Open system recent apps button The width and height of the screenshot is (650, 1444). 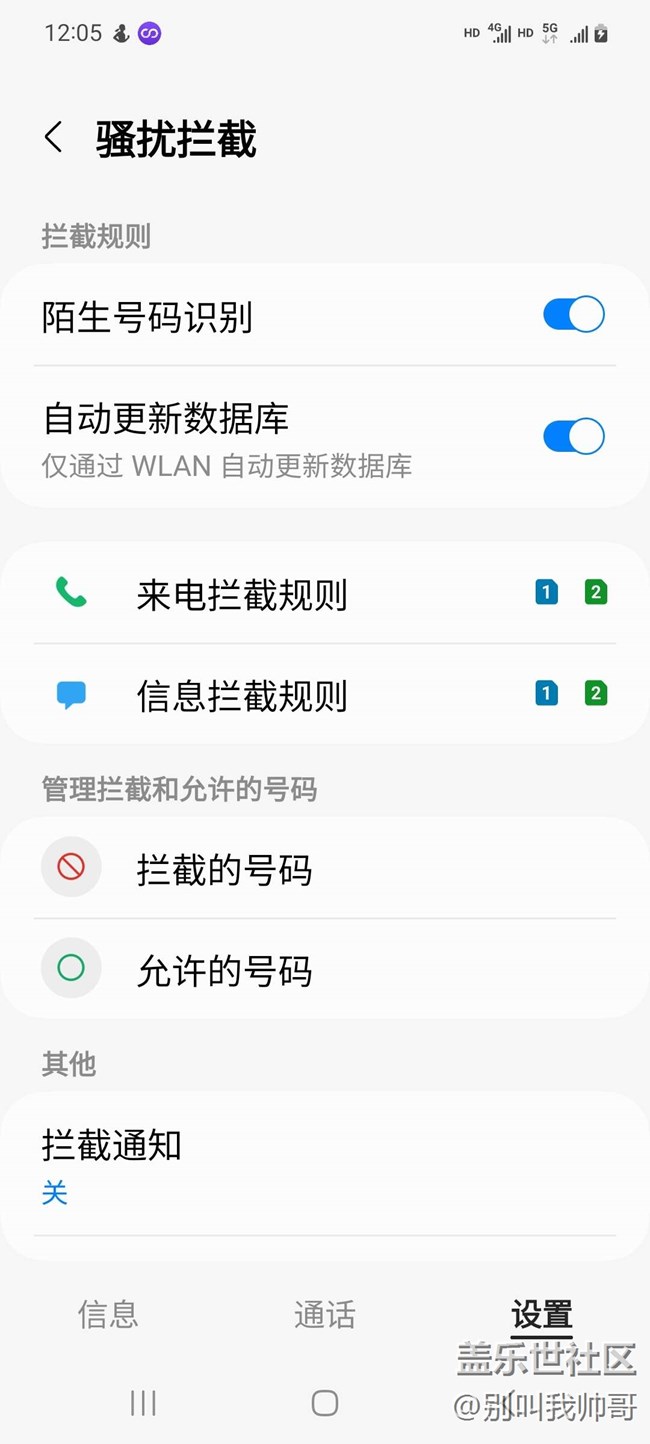click(143, 1403)
